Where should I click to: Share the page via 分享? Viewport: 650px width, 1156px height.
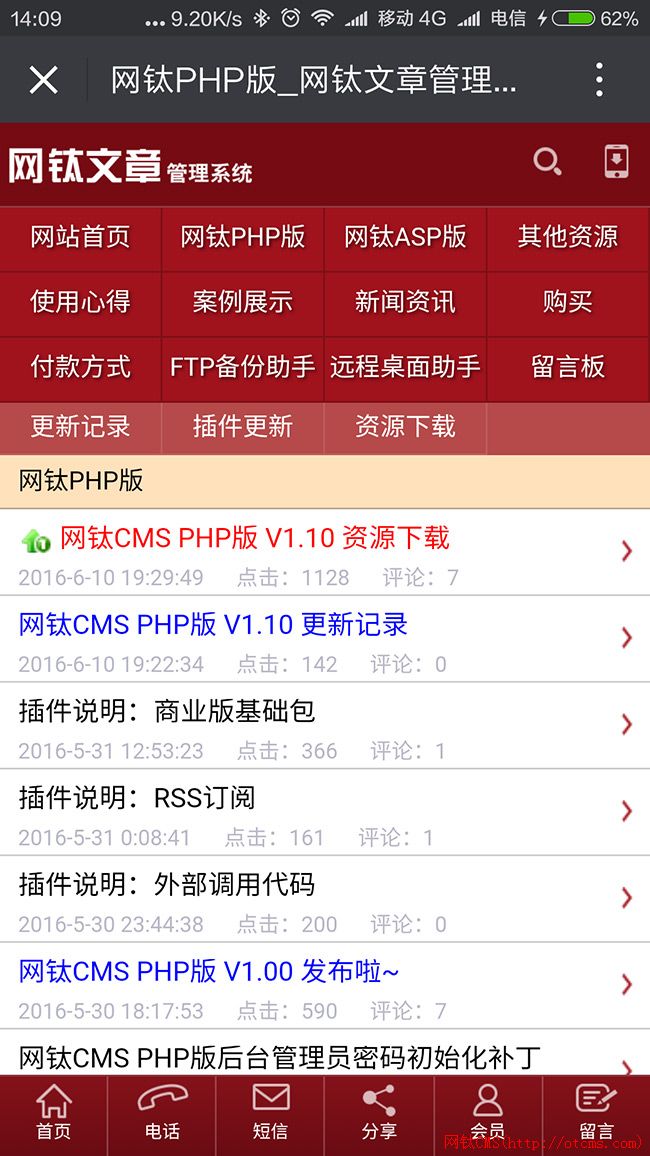tap(379, 1114)
